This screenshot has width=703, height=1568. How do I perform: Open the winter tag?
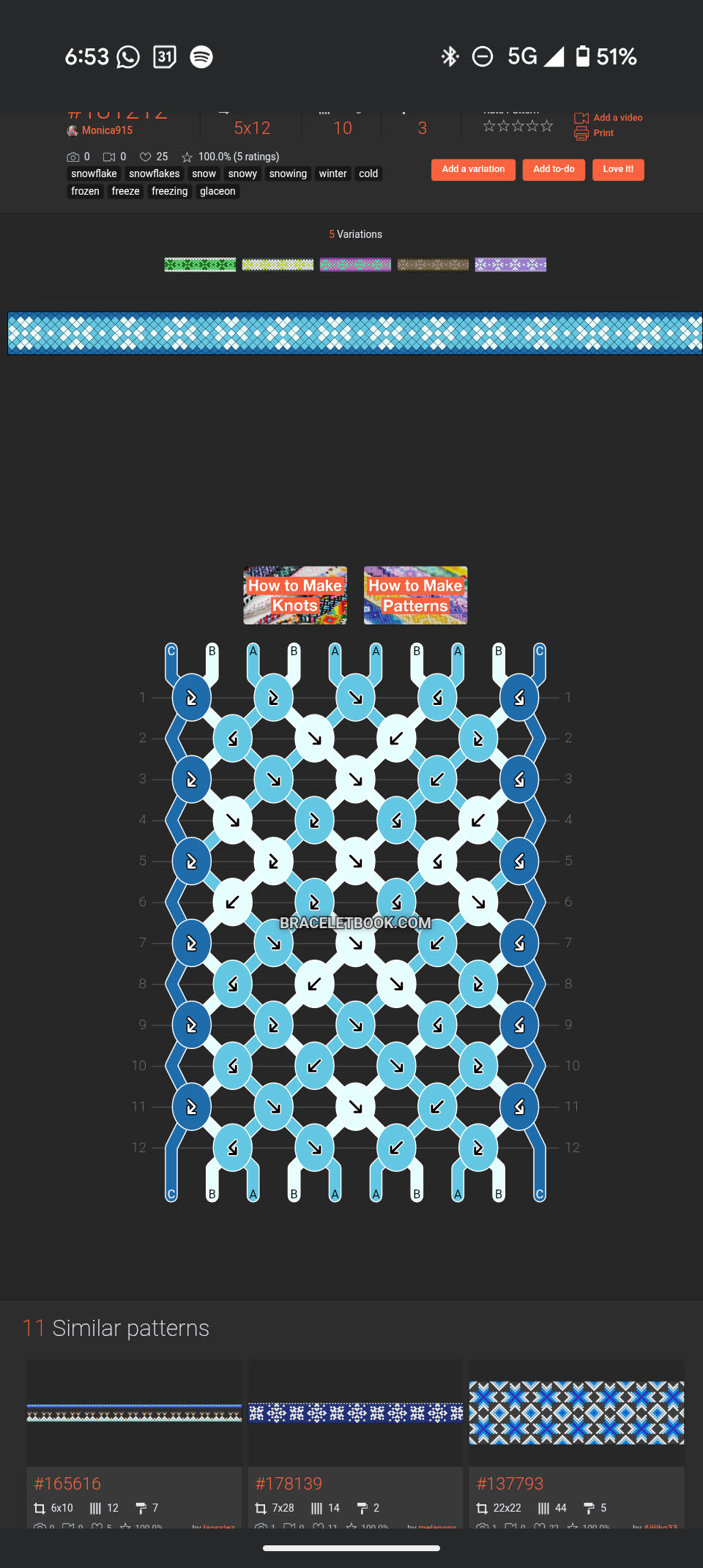(332, 173)
